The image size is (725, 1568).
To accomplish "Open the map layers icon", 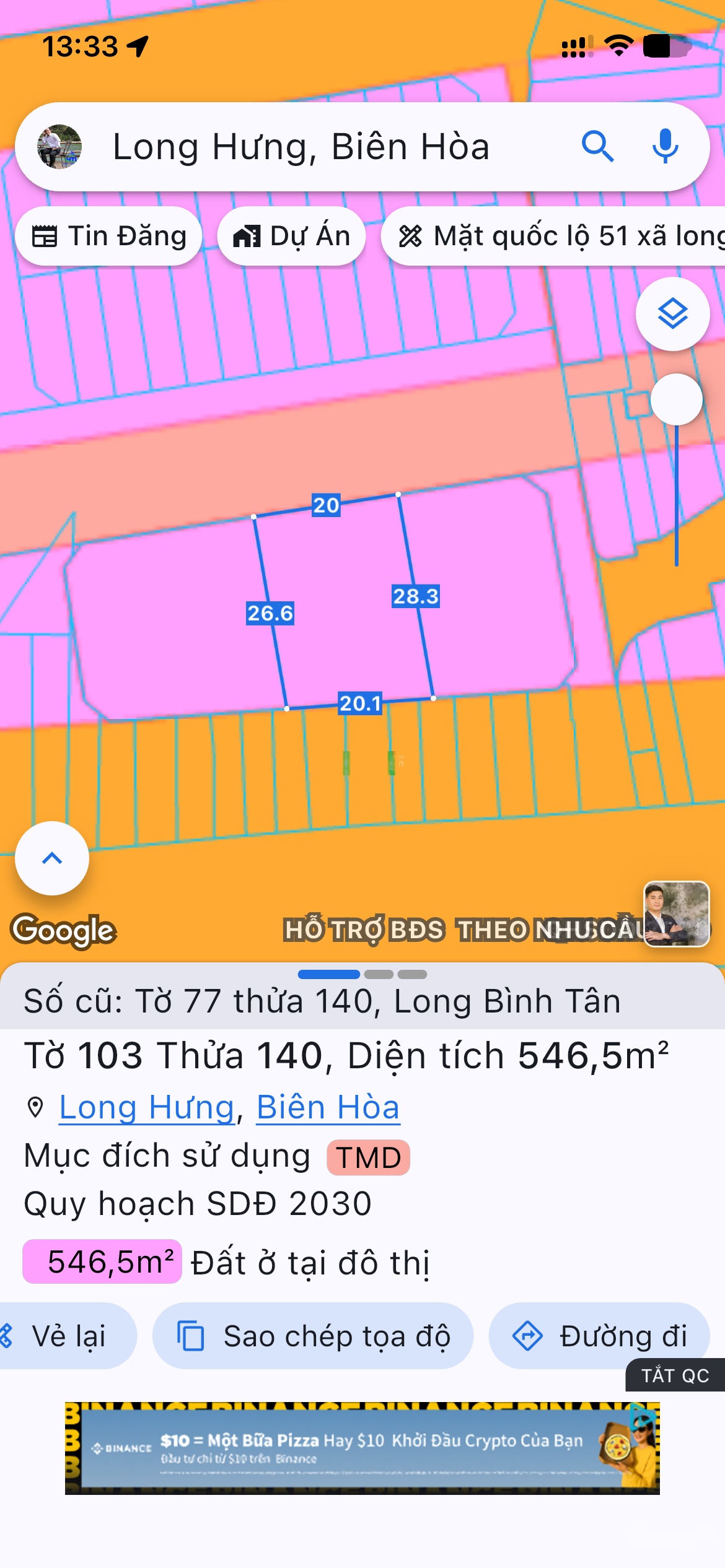I will 672,313.
